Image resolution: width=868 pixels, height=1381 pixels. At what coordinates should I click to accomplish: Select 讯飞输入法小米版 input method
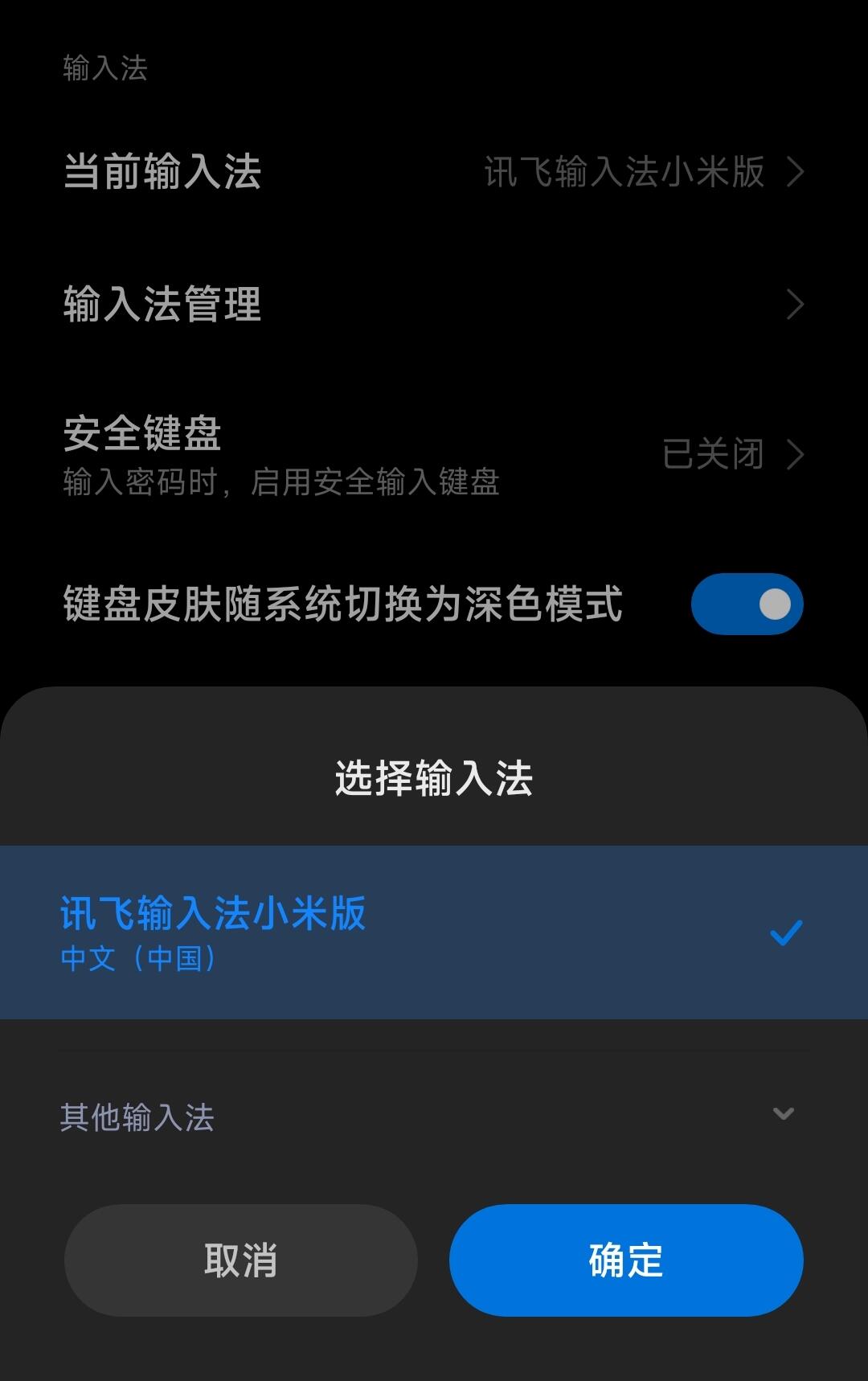(434, 932)
